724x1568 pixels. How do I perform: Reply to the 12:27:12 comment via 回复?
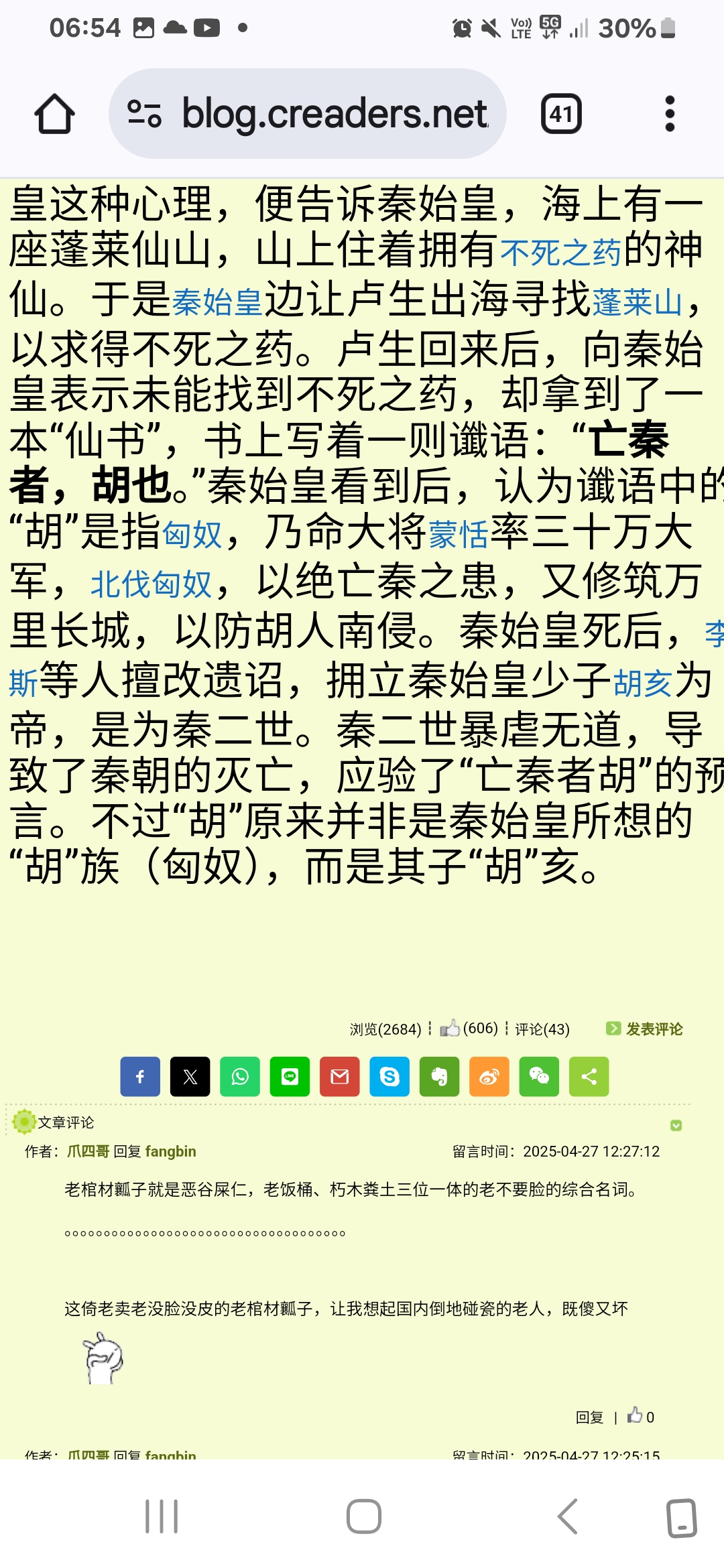pos(589,1417)
